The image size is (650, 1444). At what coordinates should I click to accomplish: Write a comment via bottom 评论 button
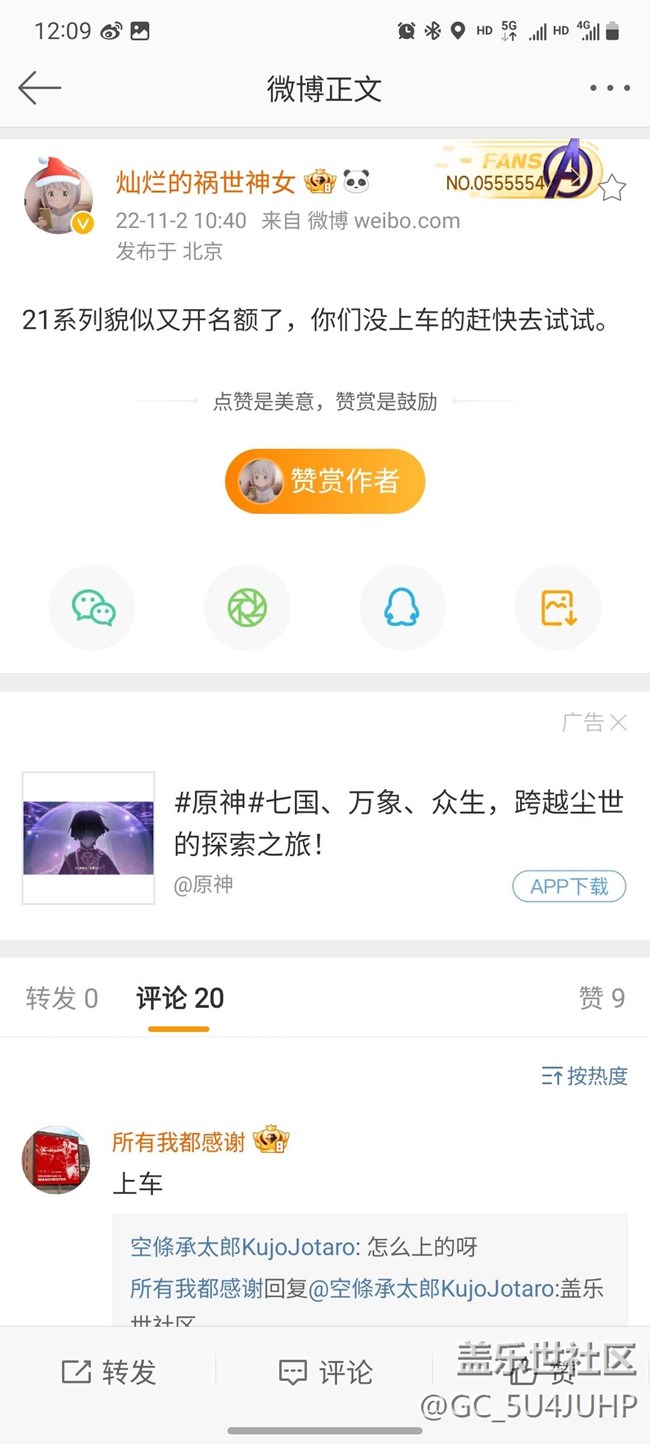tap(325, 1372)
